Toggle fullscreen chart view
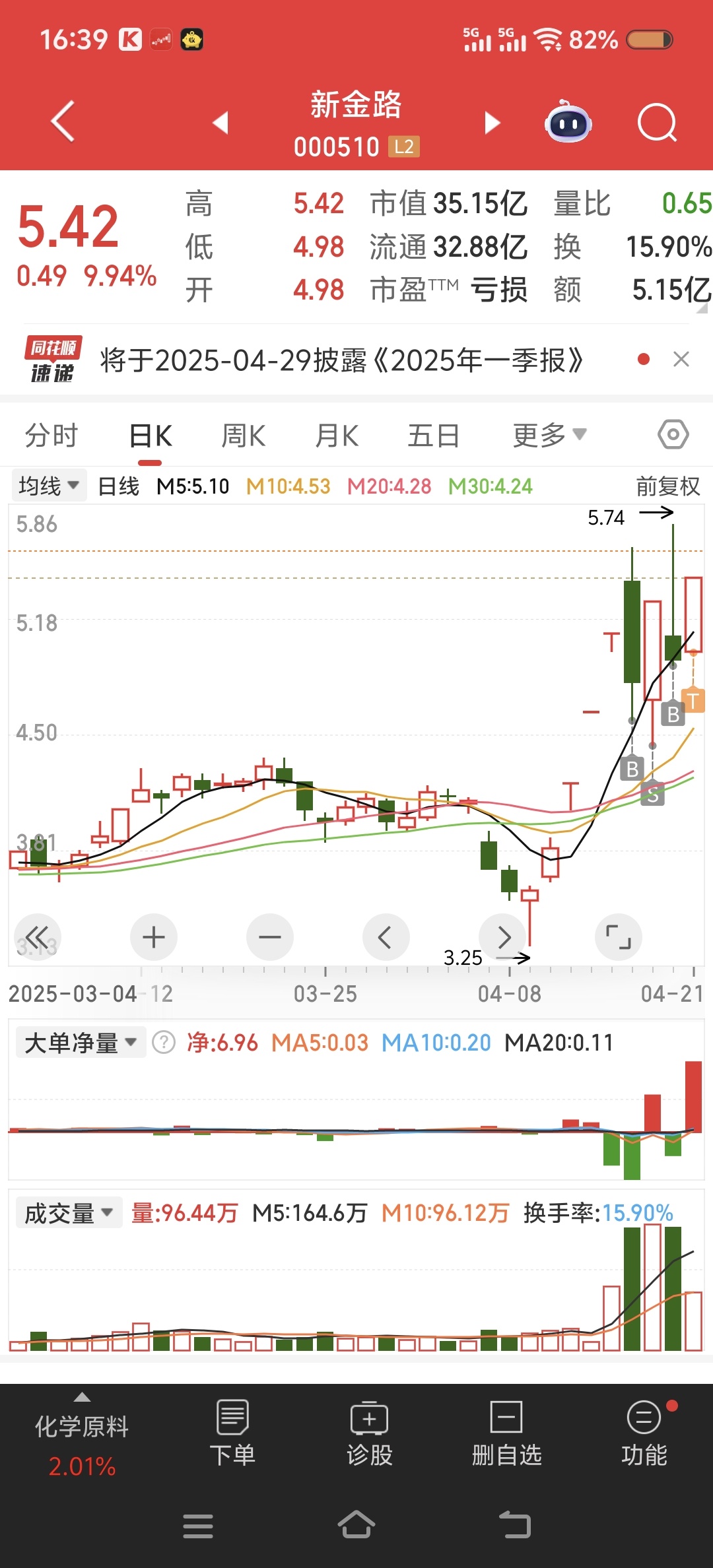This screenshot has width=713, height=1568. (619, 937)
